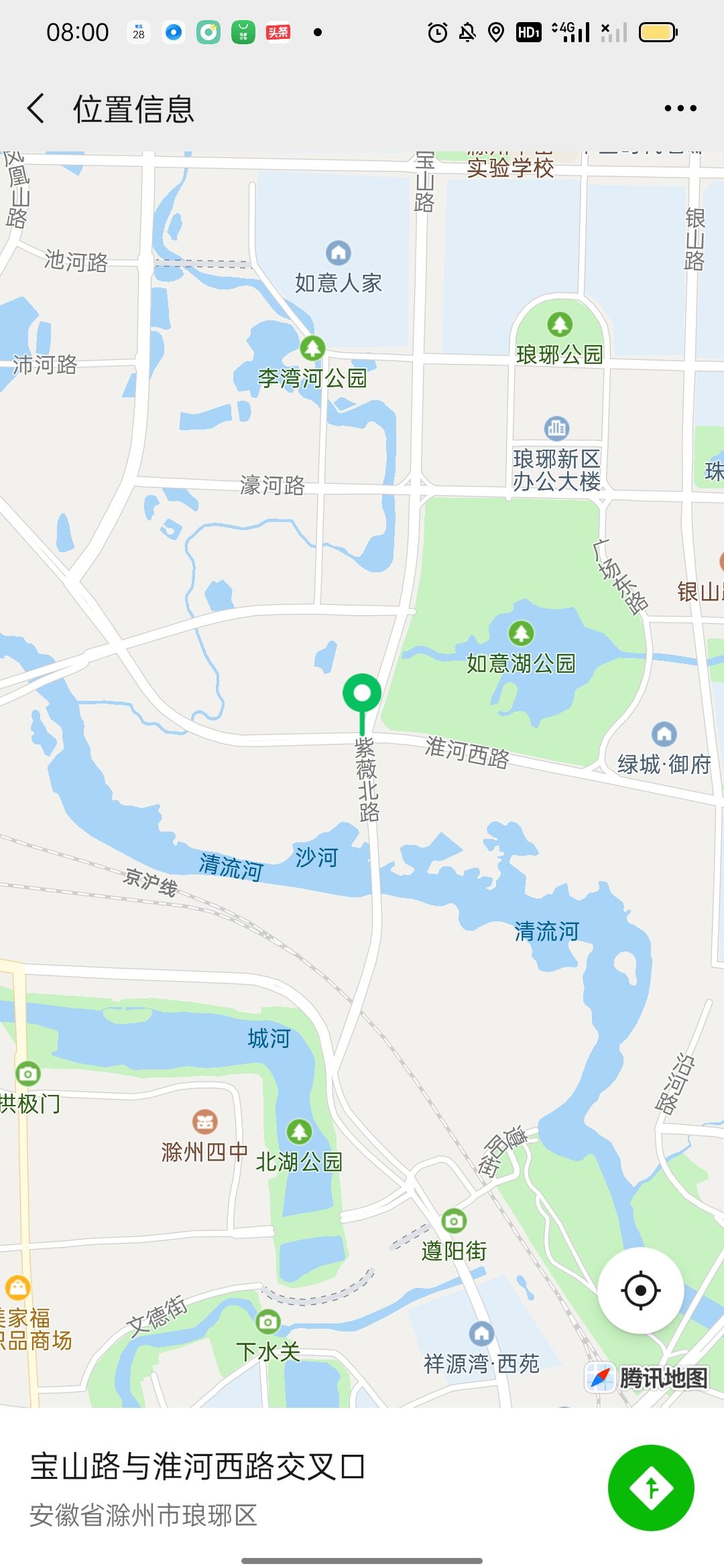Open the three-dot overflow menu
The image size is (724, 1568).
(680, 108)
